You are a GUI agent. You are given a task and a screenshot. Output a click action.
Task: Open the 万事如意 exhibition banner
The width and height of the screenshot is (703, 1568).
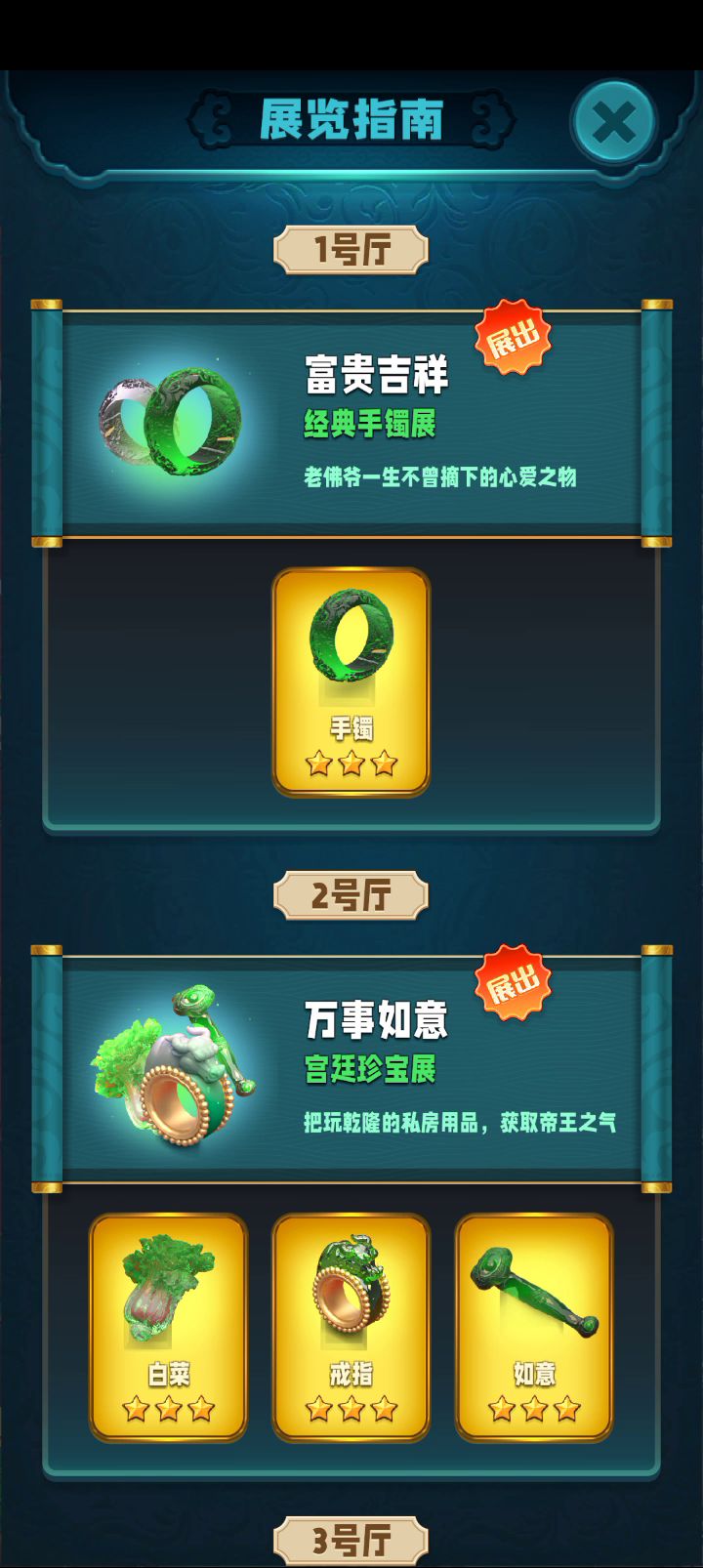coord(351,1069)
